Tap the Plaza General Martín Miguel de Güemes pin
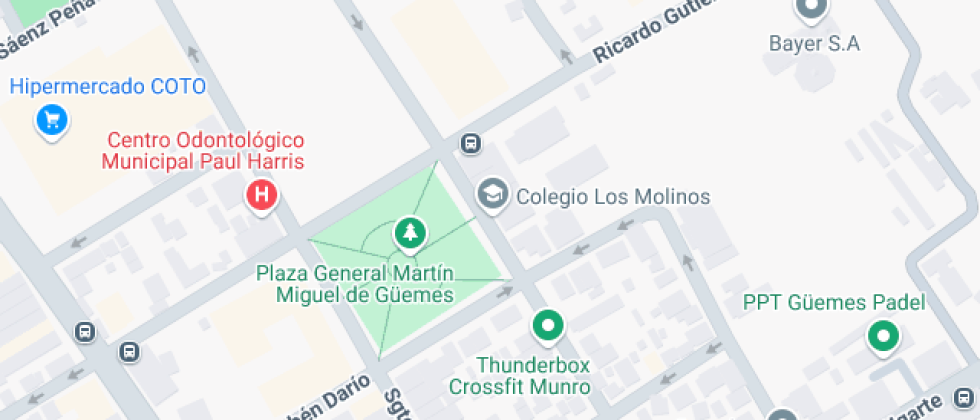The image size is (980, 420). (410, 235)
